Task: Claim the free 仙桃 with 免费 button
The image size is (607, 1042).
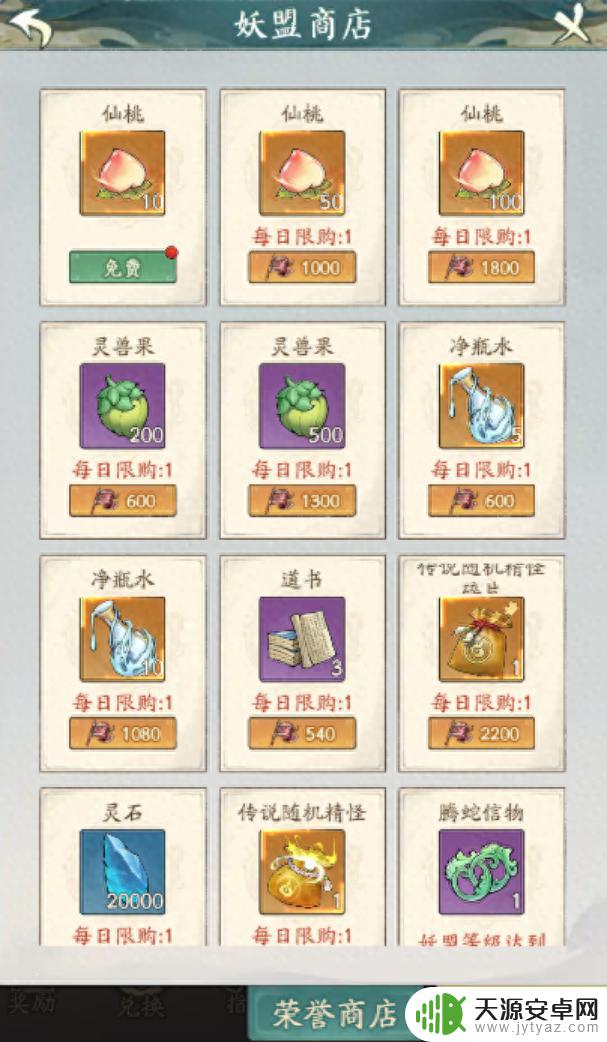Action: click(x=122, y=268)
